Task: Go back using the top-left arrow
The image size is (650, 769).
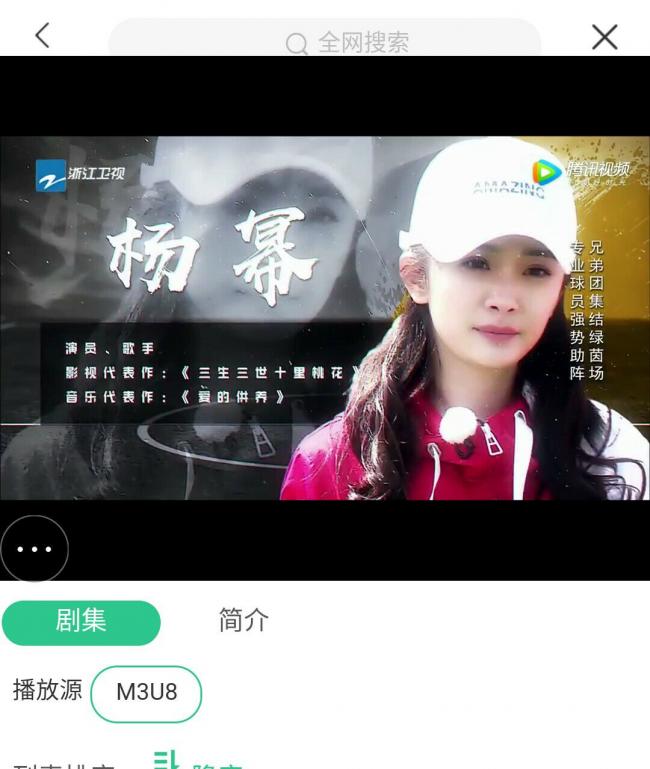Action: point(41,36)
